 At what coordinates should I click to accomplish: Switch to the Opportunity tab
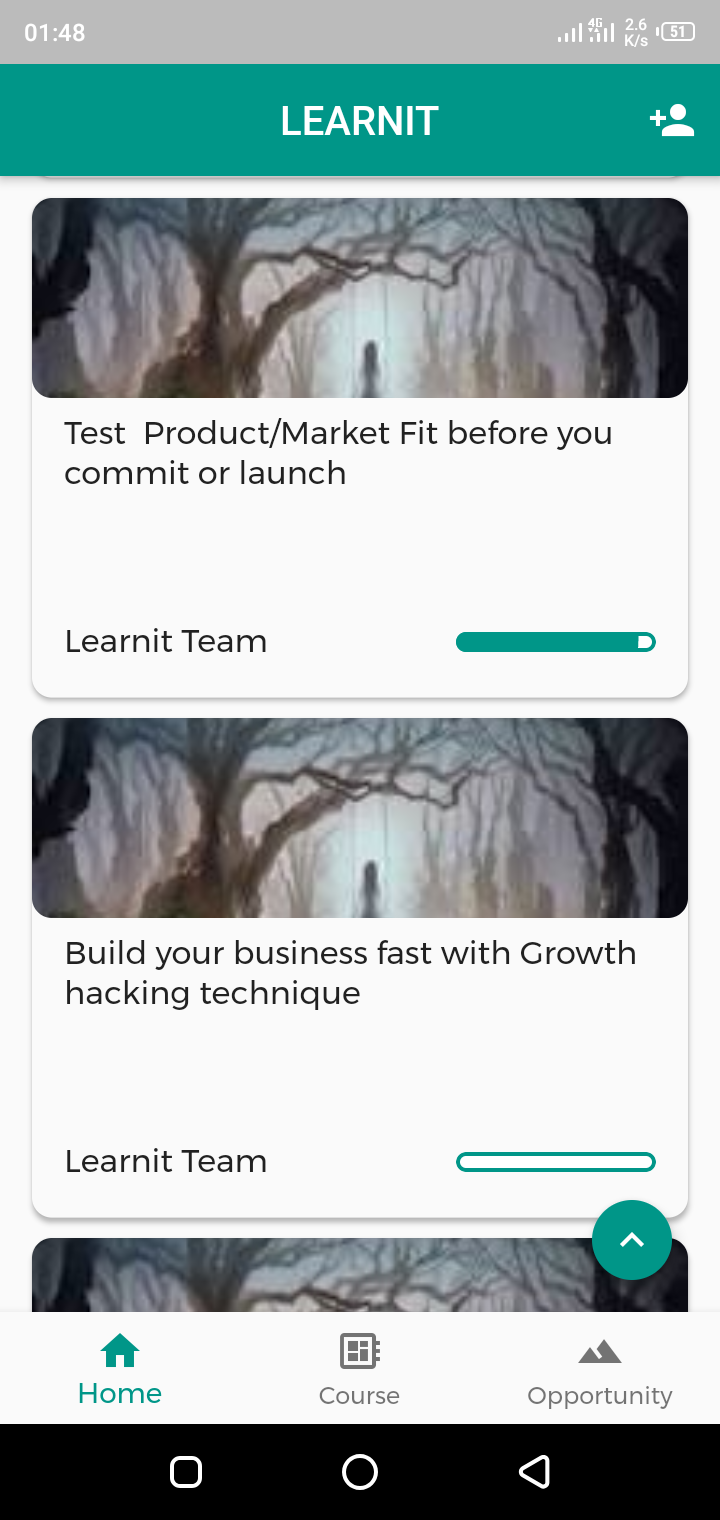point(600,1369)
